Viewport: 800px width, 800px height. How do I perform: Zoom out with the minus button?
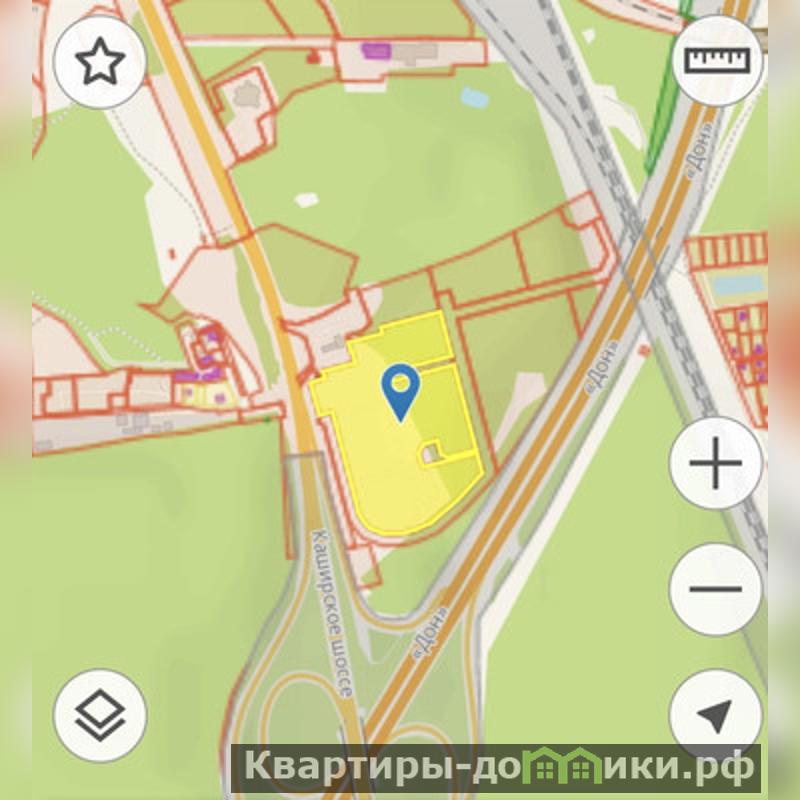coord(715,589)
